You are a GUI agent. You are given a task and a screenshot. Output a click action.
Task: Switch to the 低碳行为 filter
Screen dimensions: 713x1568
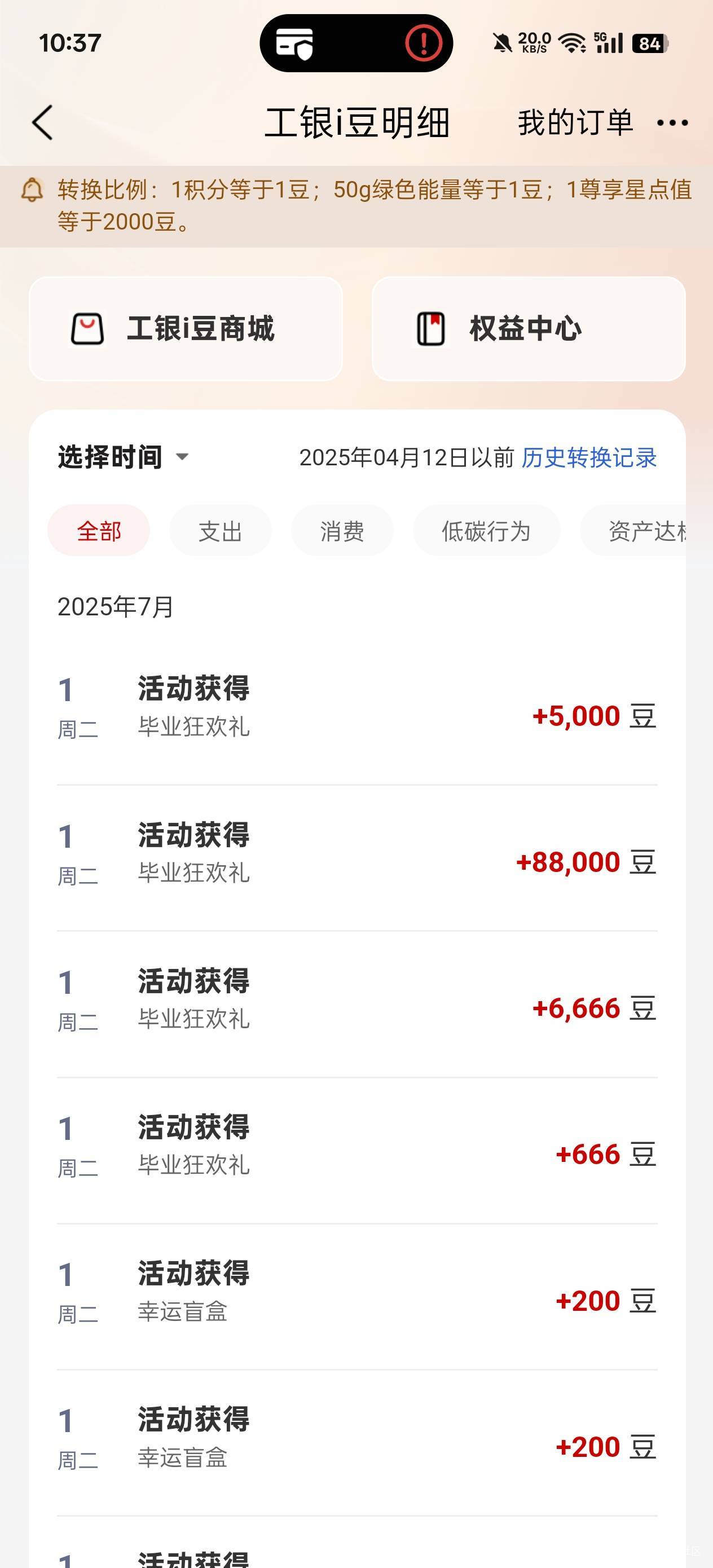pyautogui.click(x=486, y=531)
